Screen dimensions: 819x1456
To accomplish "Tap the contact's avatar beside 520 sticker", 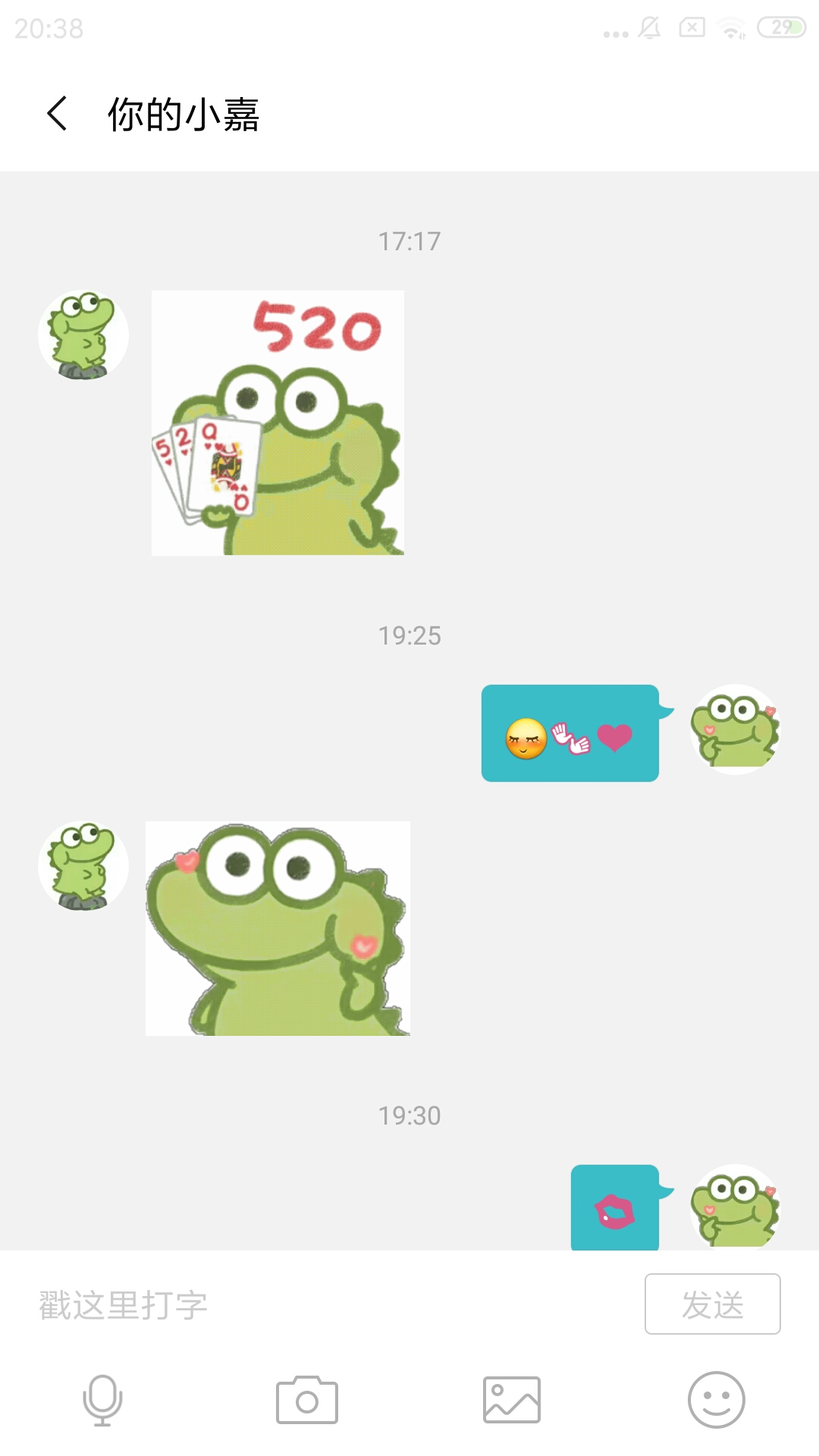I will 83,335.
